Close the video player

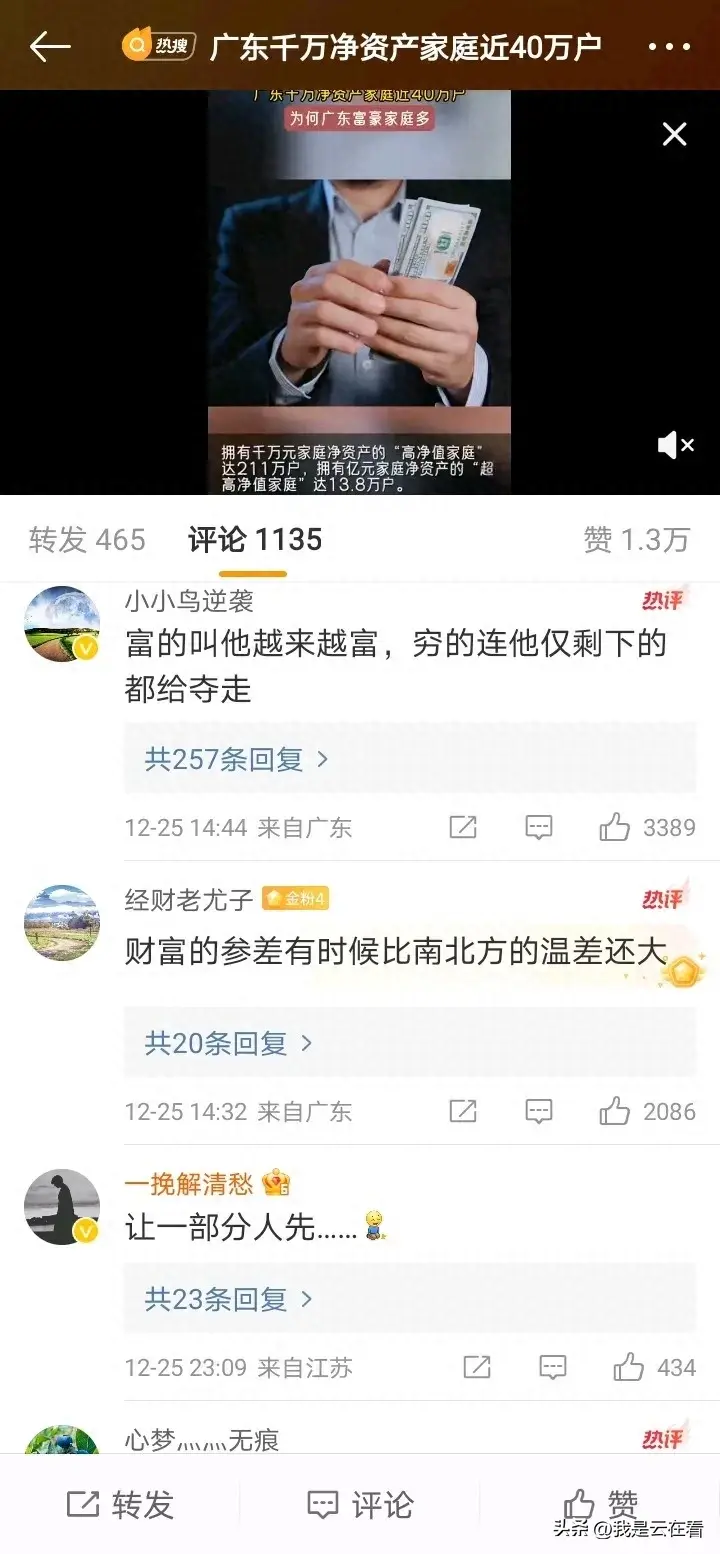point(675,134)
